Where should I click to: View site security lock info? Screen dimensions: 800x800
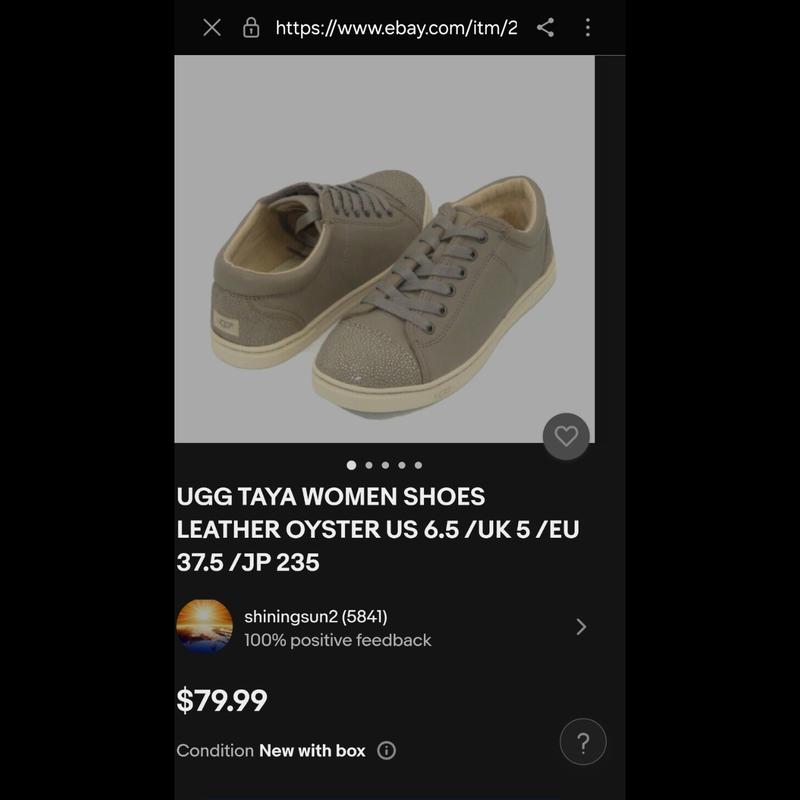point(251,28)
